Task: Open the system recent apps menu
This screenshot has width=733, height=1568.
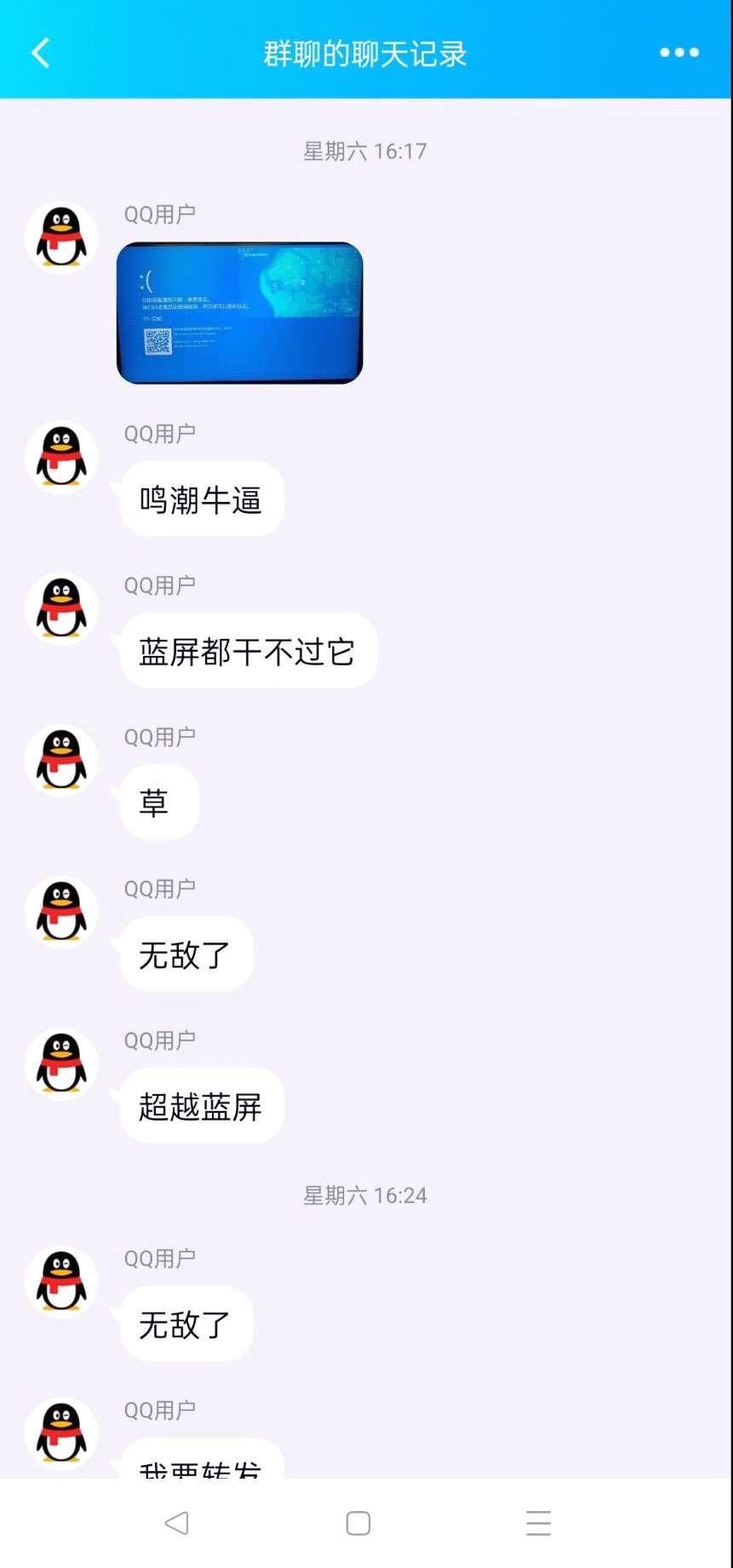Action: click(538, 1523)
